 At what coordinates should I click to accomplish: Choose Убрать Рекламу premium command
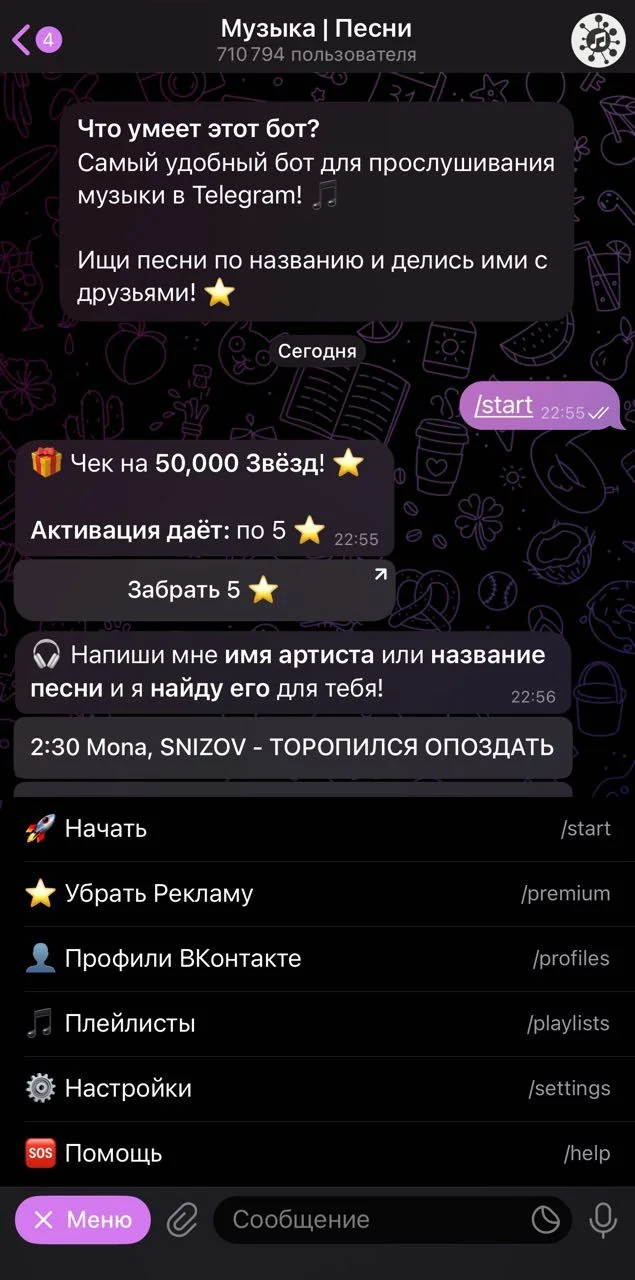[x=317, y=894]
